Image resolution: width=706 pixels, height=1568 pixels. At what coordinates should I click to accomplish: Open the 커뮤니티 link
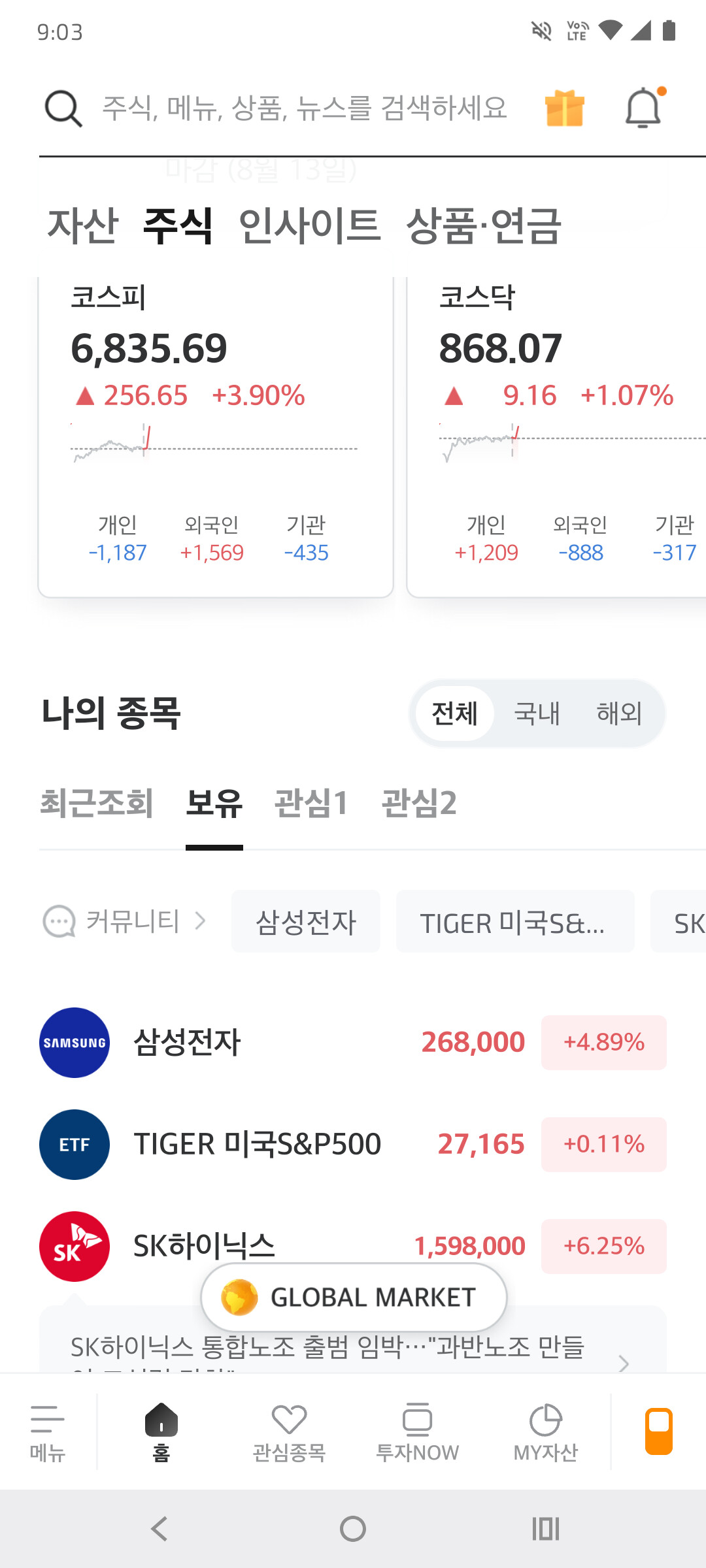click(x=125, y=921)
